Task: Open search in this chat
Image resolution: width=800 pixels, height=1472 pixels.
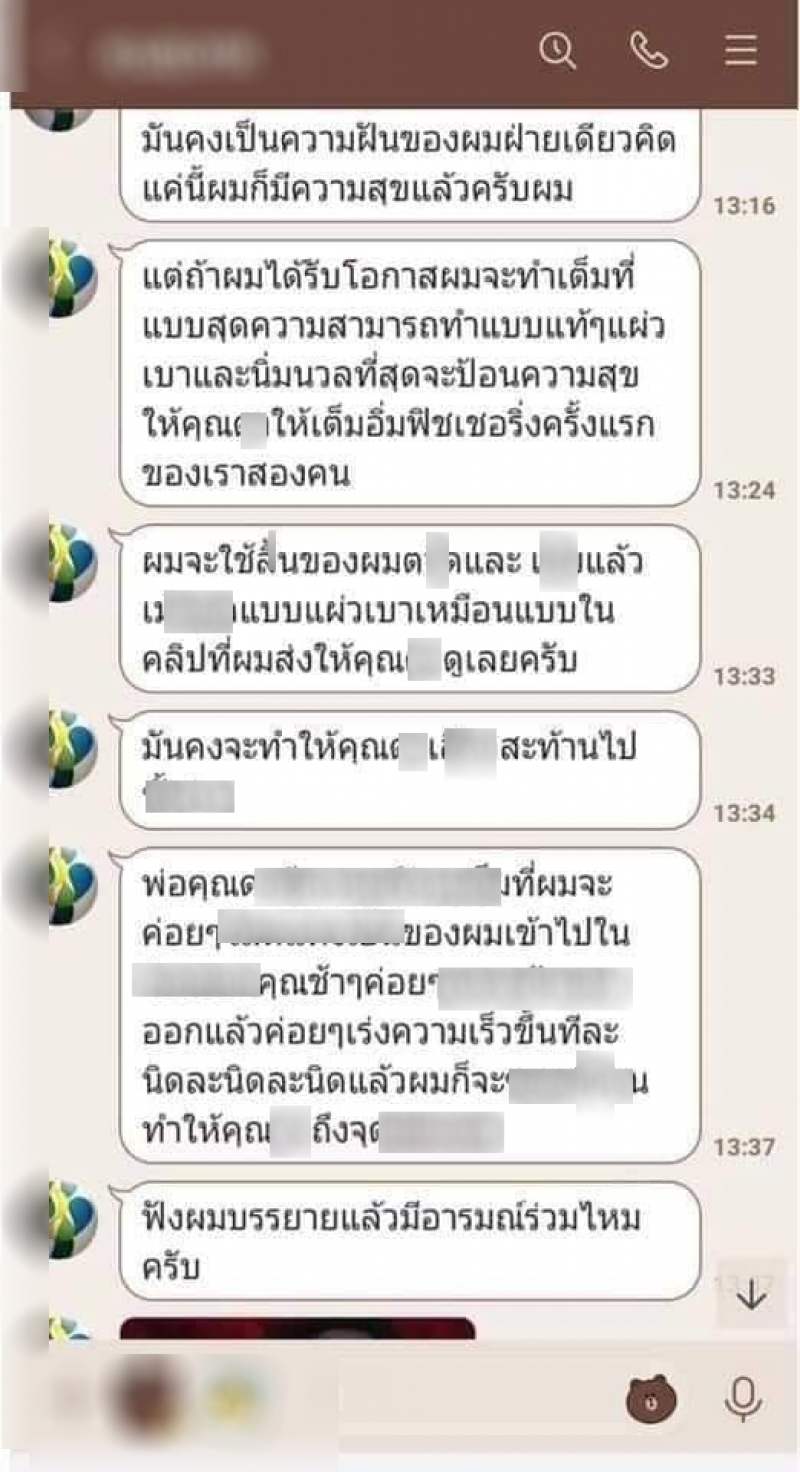Action: (x=557, y=49)
